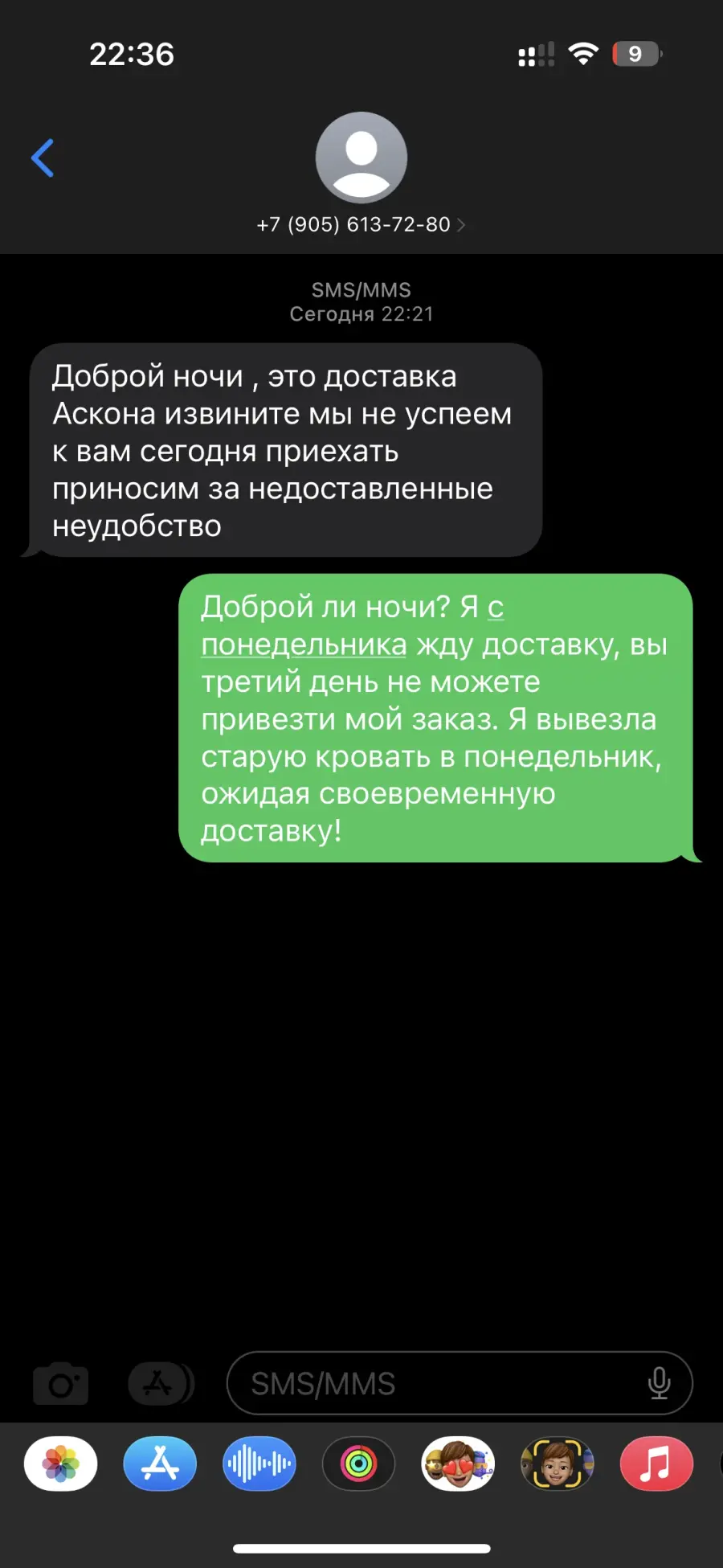Open the Music app in the app strip
The image size is (723, 1568).
[656, 1464]
